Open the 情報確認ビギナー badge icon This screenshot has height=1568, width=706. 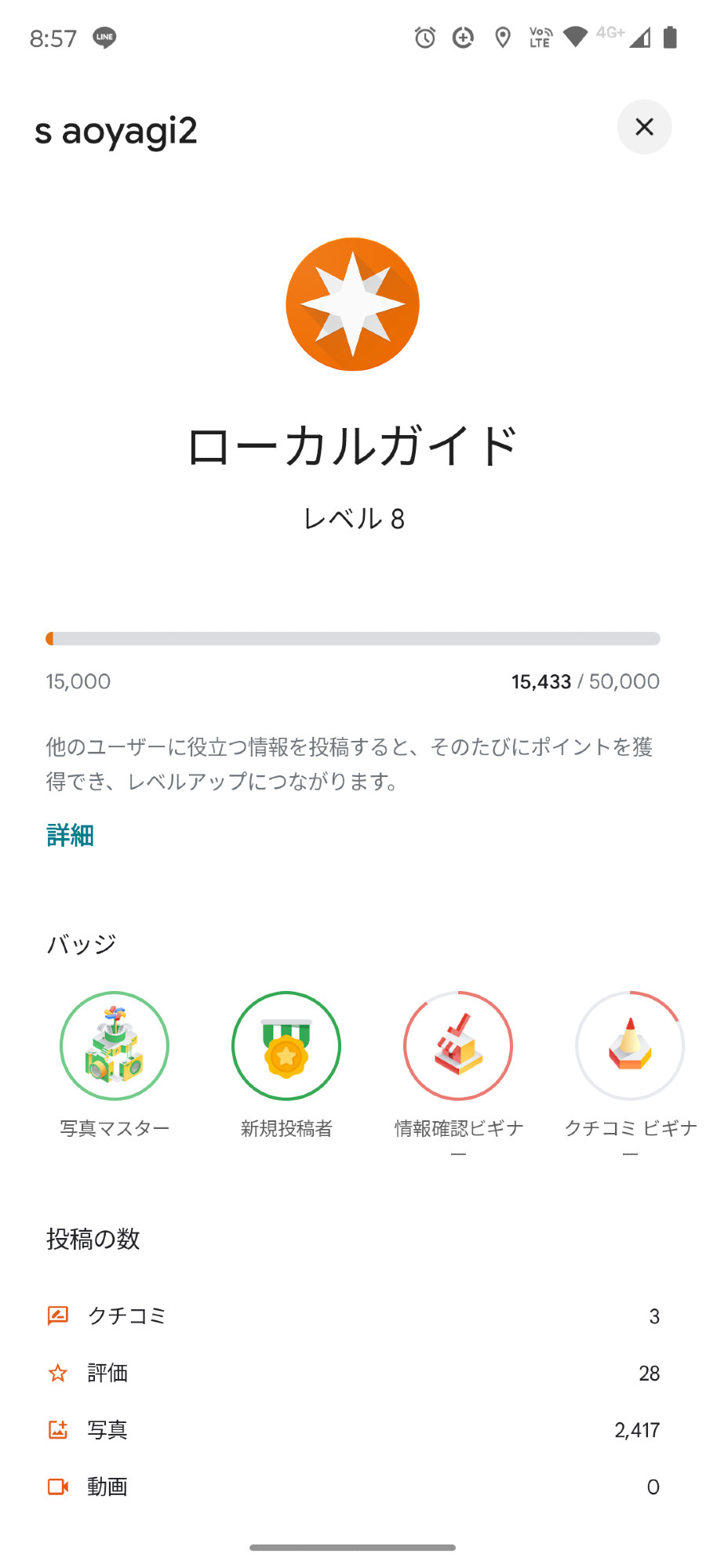coord(458,1046)
